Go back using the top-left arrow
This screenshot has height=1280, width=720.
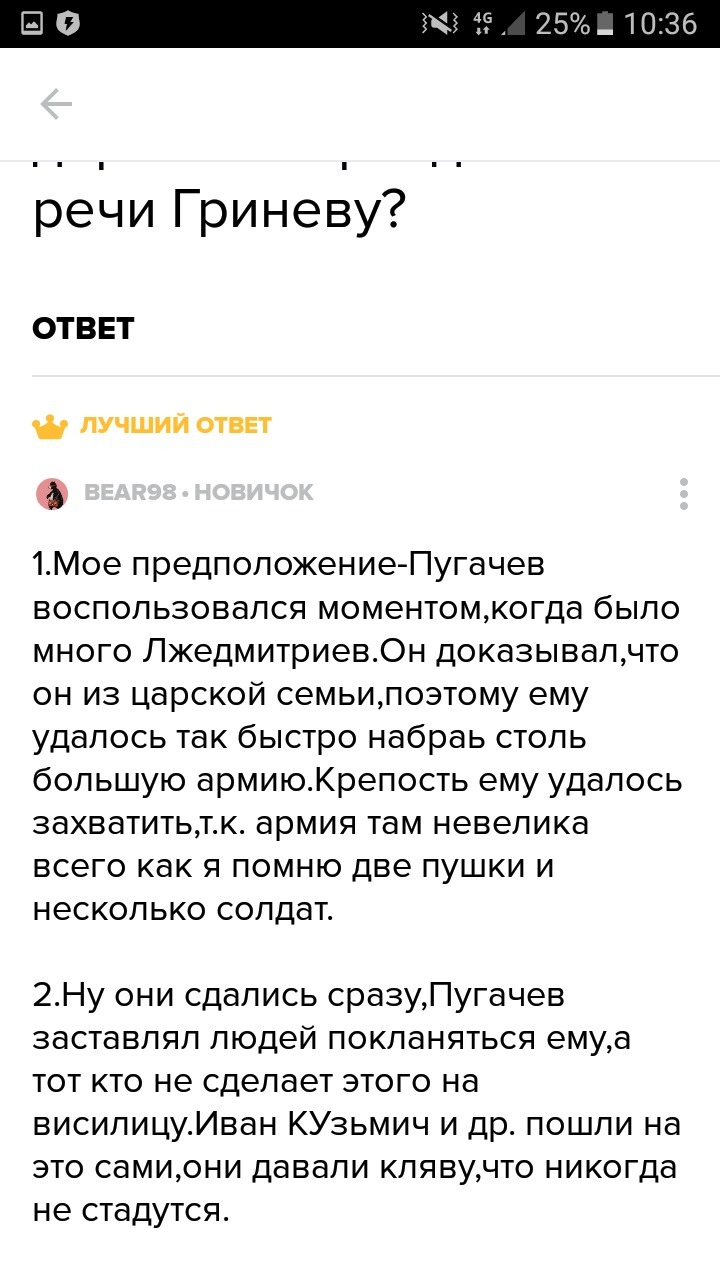click(x=56, y=104)
